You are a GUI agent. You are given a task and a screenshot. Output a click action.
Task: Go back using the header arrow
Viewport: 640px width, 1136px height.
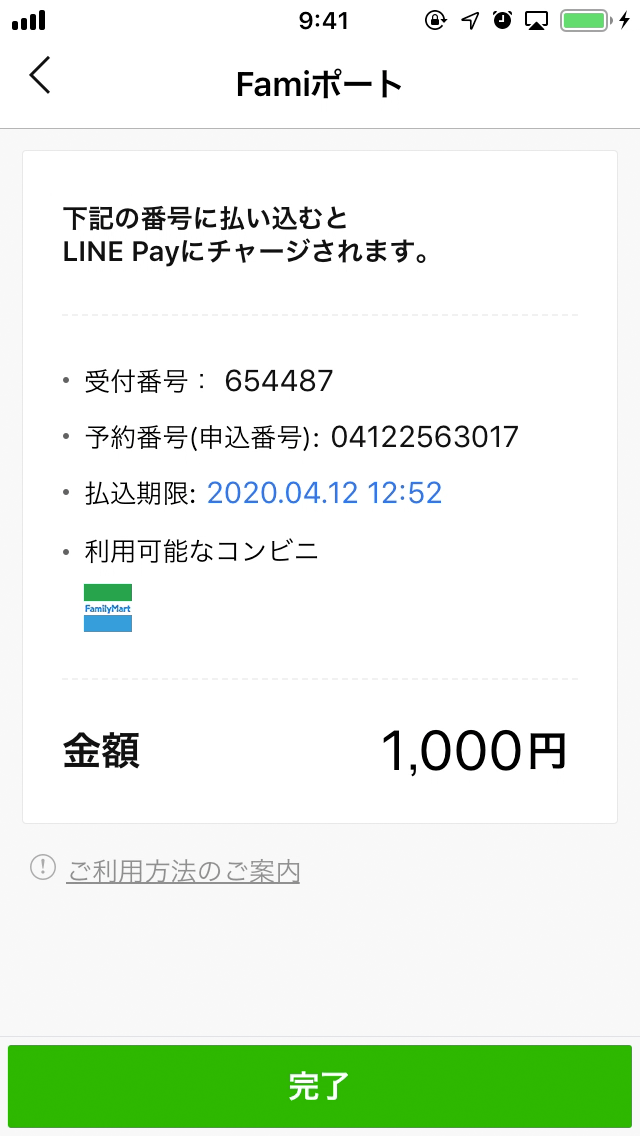(x=40, y=75)
